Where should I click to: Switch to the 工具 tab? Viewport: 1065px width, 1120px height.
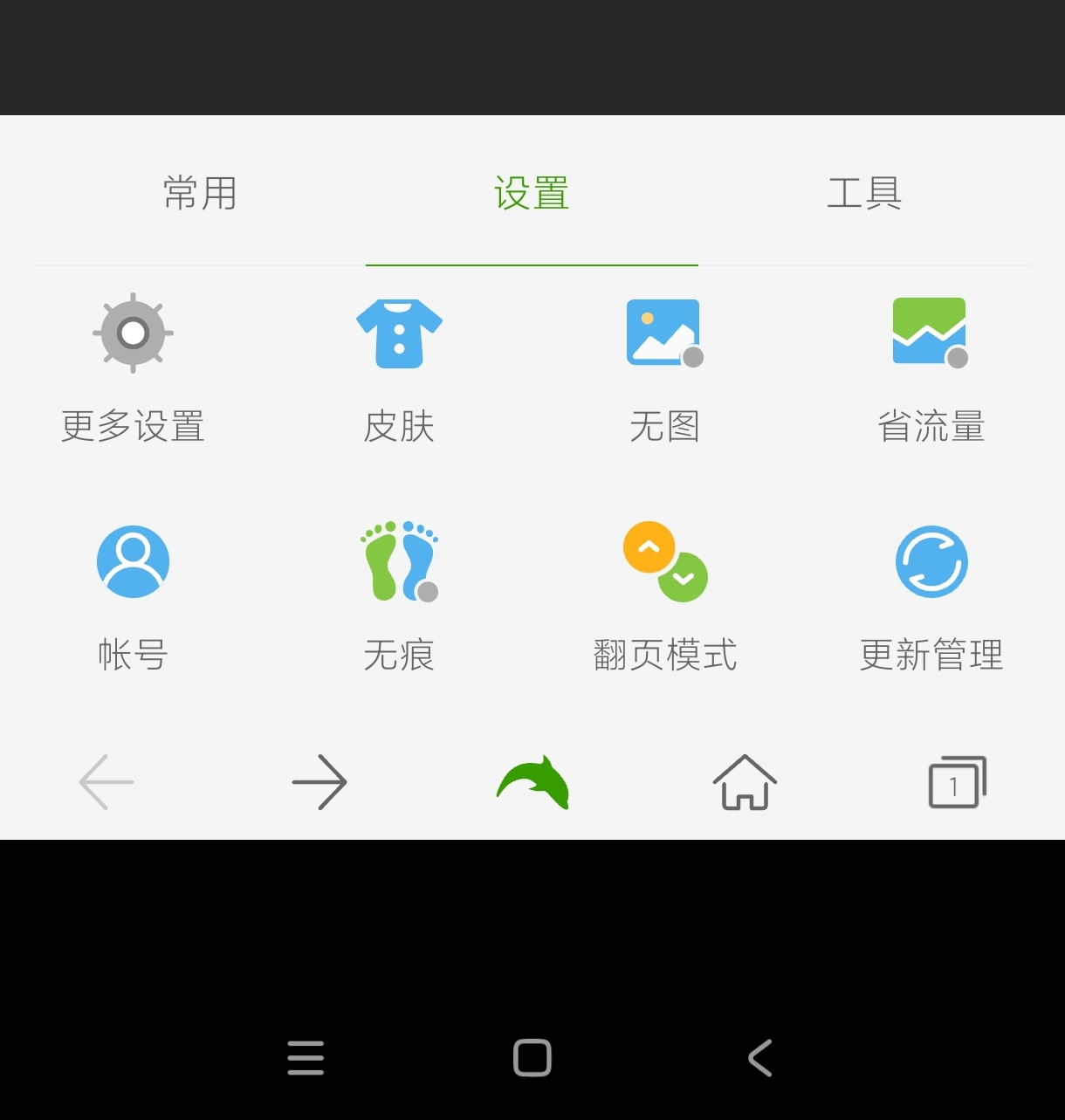(x=864, y=192)
